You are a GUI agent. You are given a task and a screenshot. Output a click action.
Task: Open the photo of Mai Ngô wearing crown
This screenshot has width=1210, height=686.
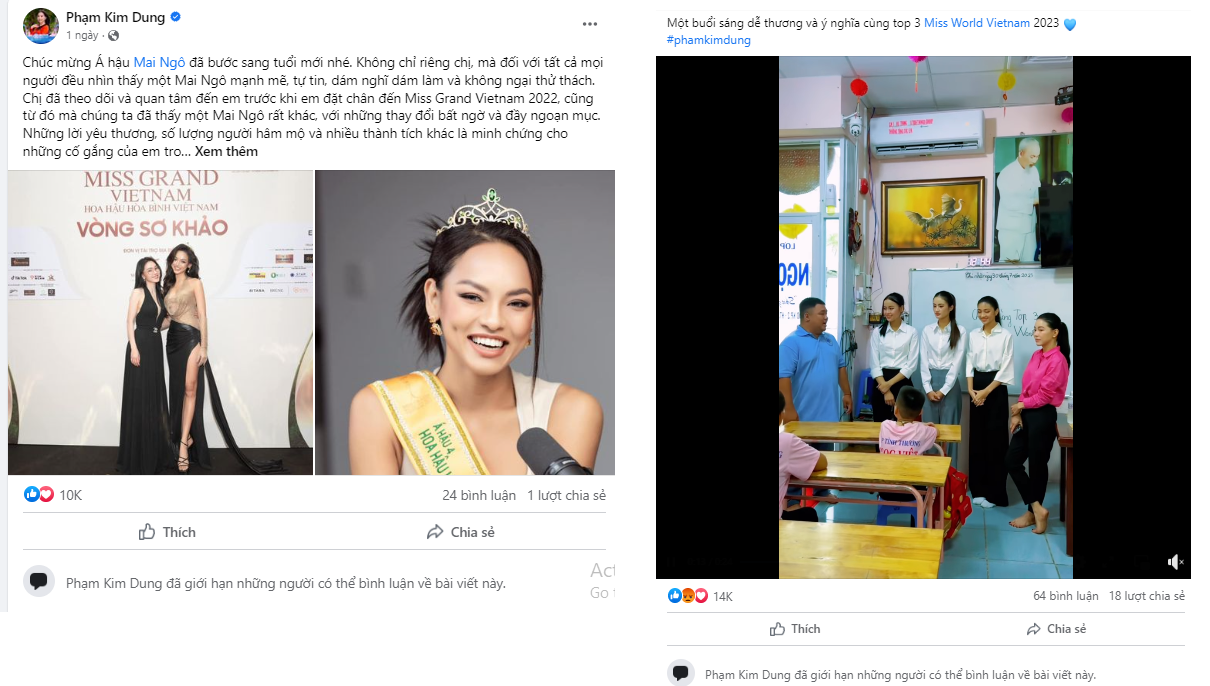coord(465,322)
